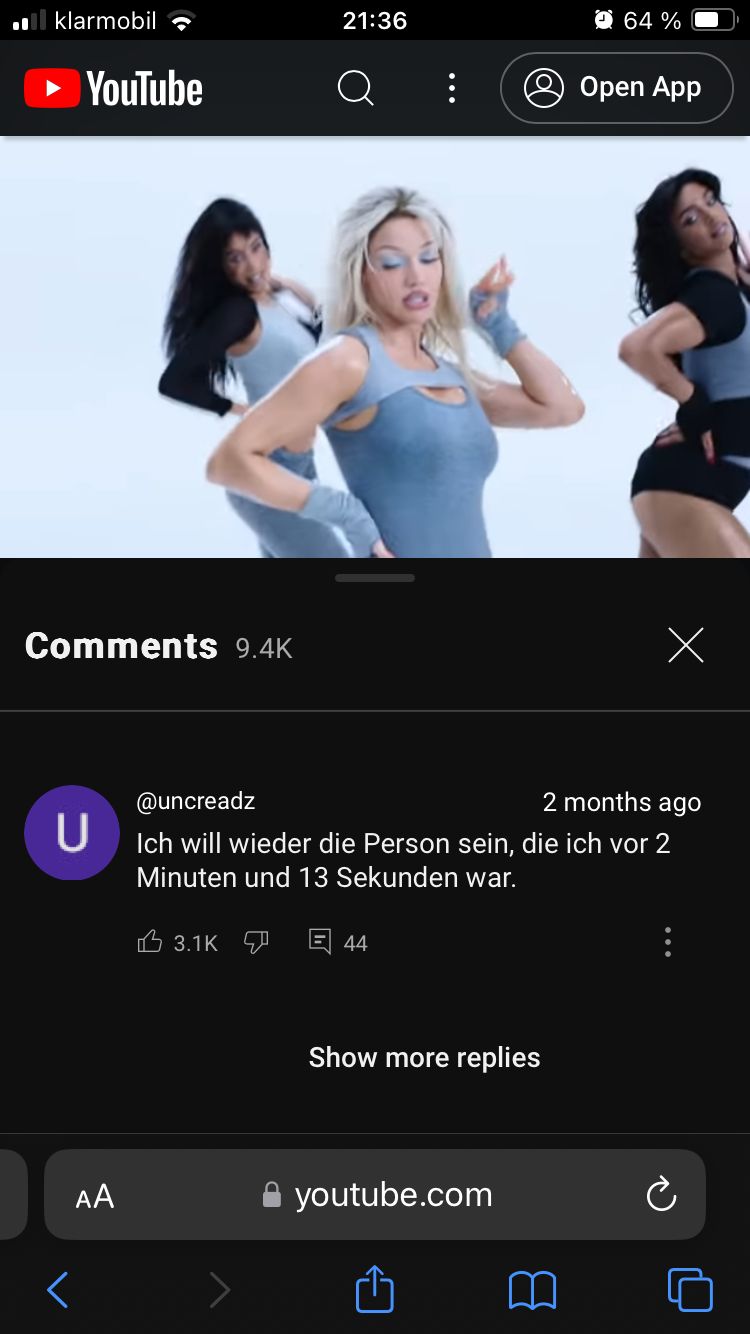The height and width of the screenshot is (1334, 750).
Task: Show all open Safari tabs
Action: [x=690, y=1290]
